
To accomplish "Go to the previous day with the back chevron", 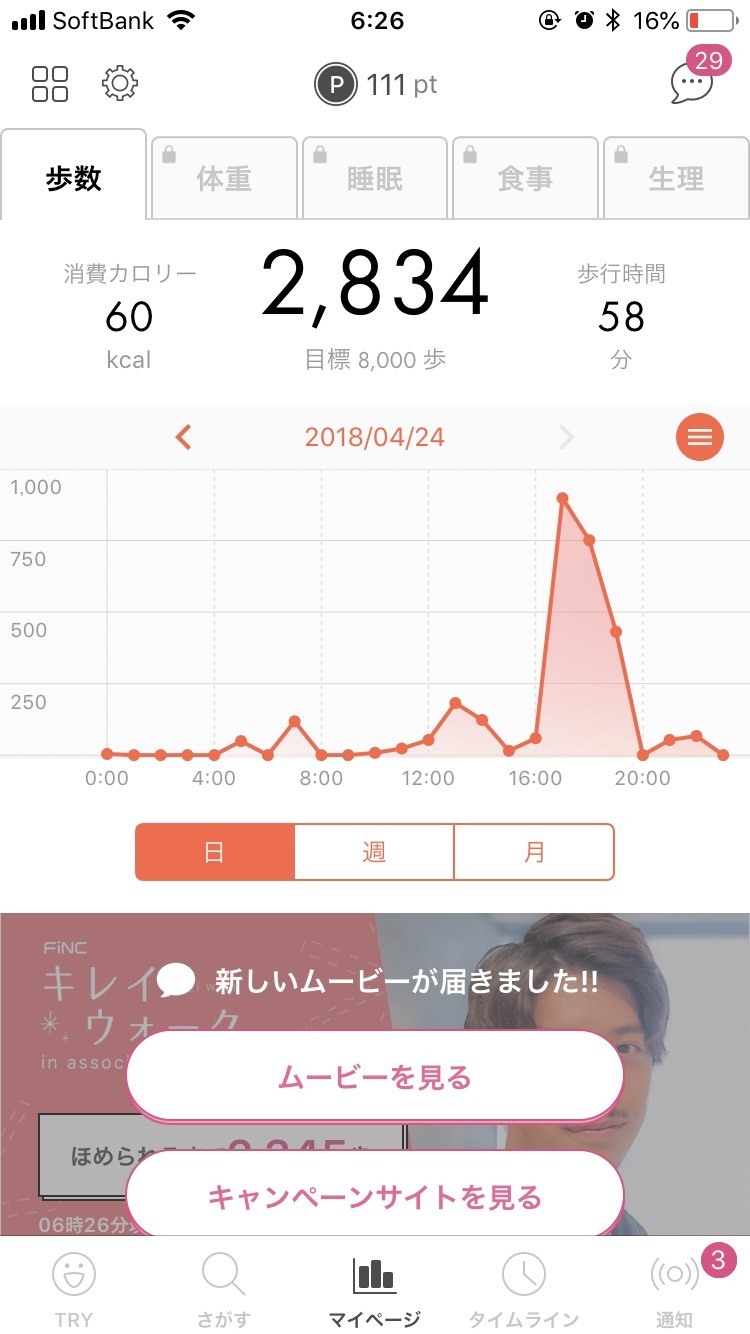I will click(183, 437).
